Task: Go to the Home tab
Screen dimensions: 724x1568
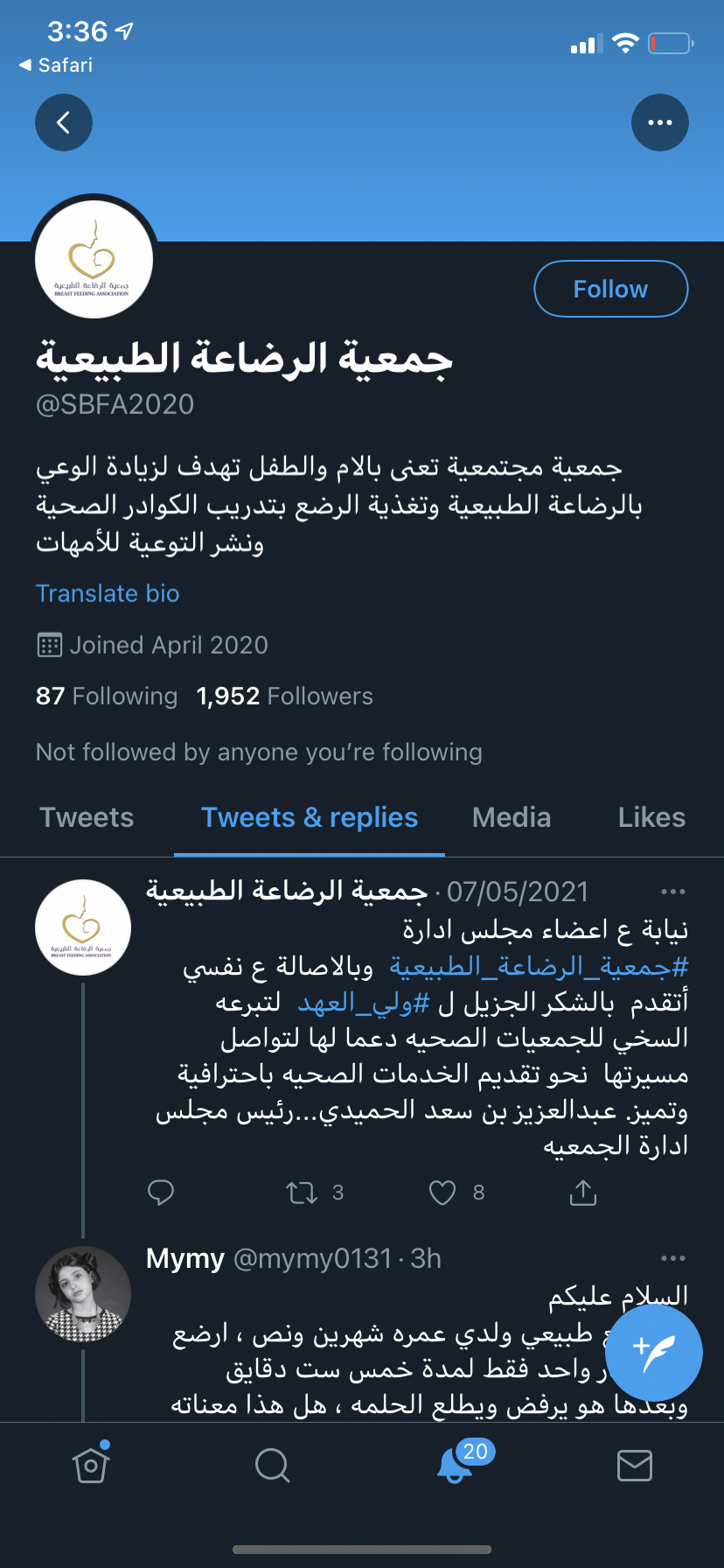Action: 91,1465
